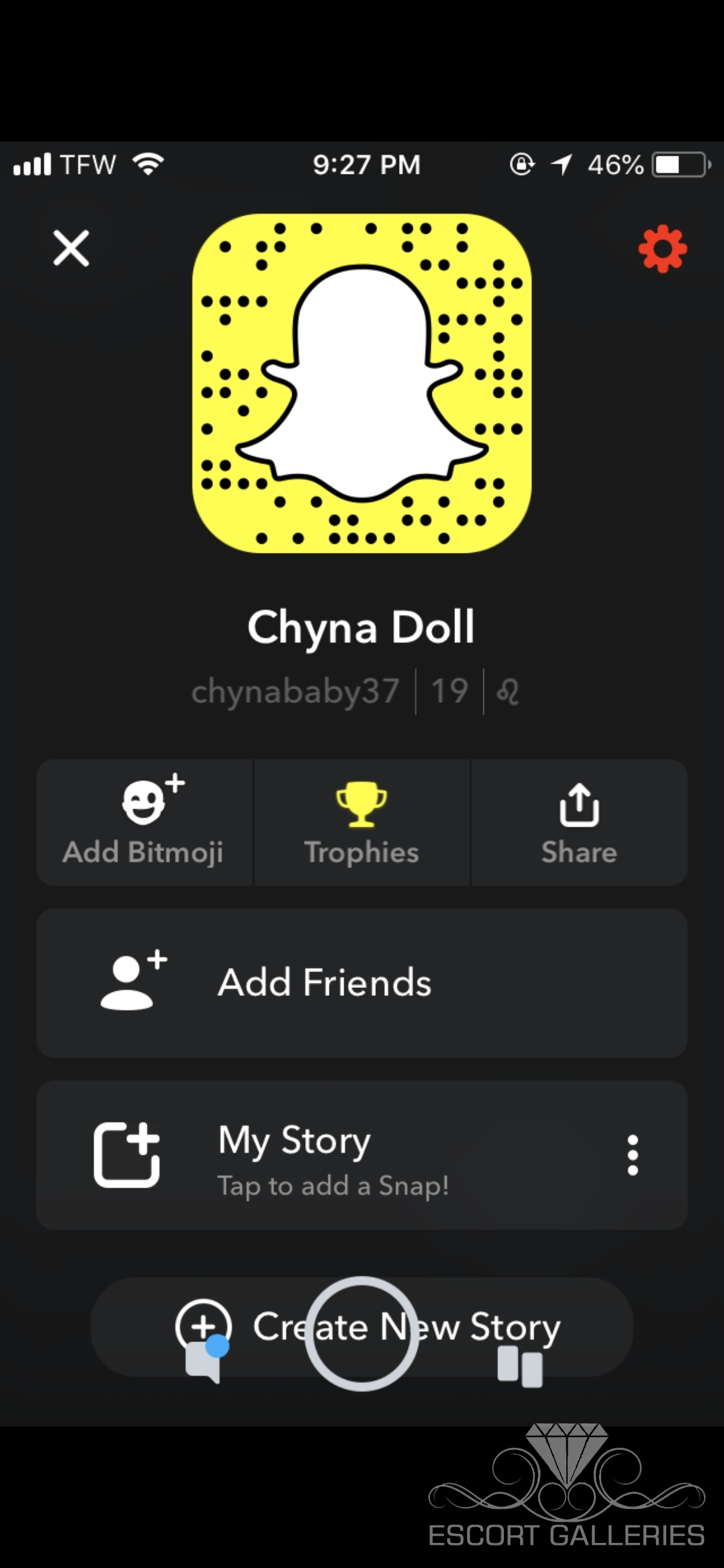Share the profile
Image resolution: width=724 pixels, height=1568 pixels.
pyautogui.click(x=579, y=823)
